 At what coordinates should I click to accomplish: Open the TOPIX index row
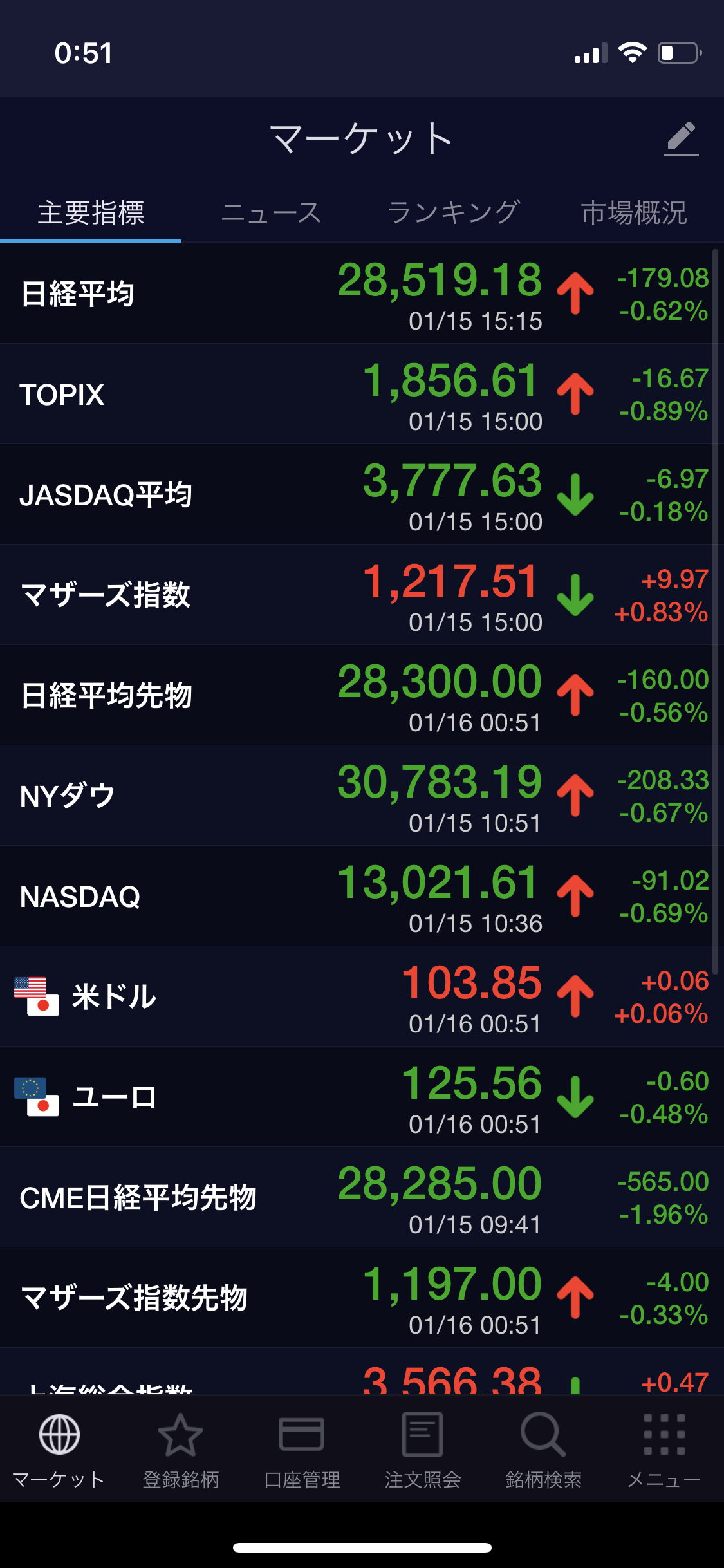362,395
